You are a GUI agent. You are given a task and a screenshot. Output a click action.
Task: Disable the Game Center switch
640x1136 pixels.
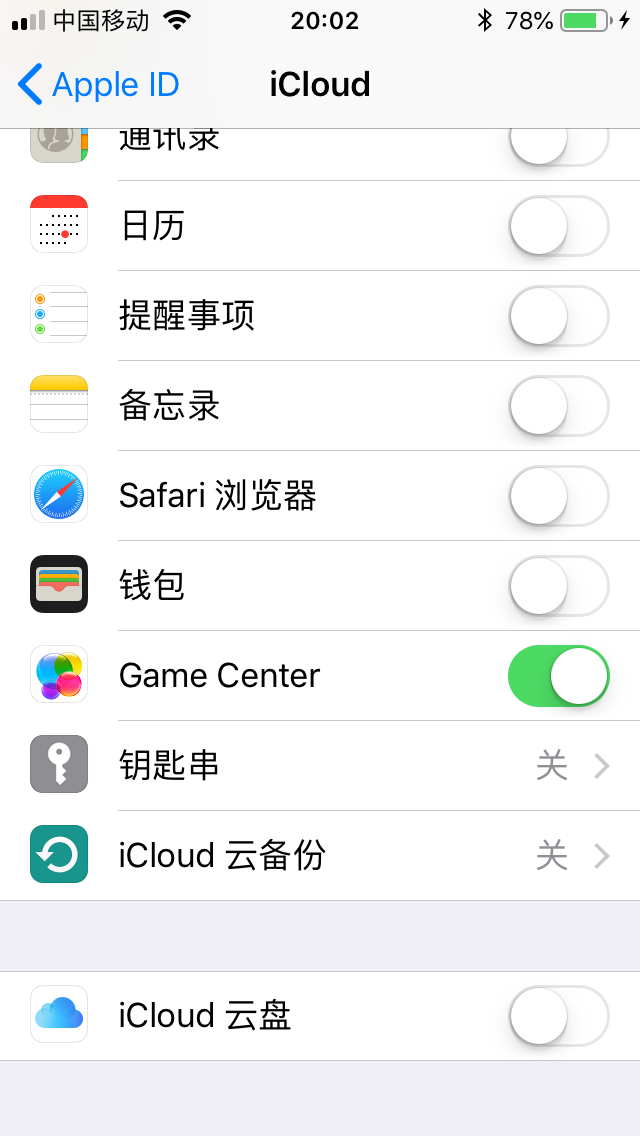(558, 676)
